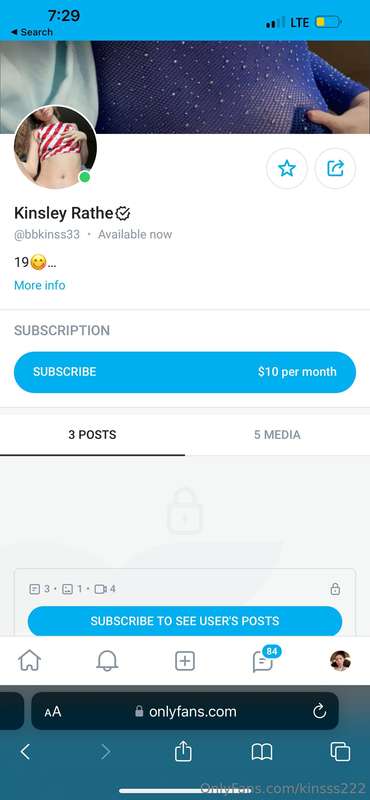370x800 pixels.
Task: Add profile to favorites with star icon
Action: pos(287,168)
